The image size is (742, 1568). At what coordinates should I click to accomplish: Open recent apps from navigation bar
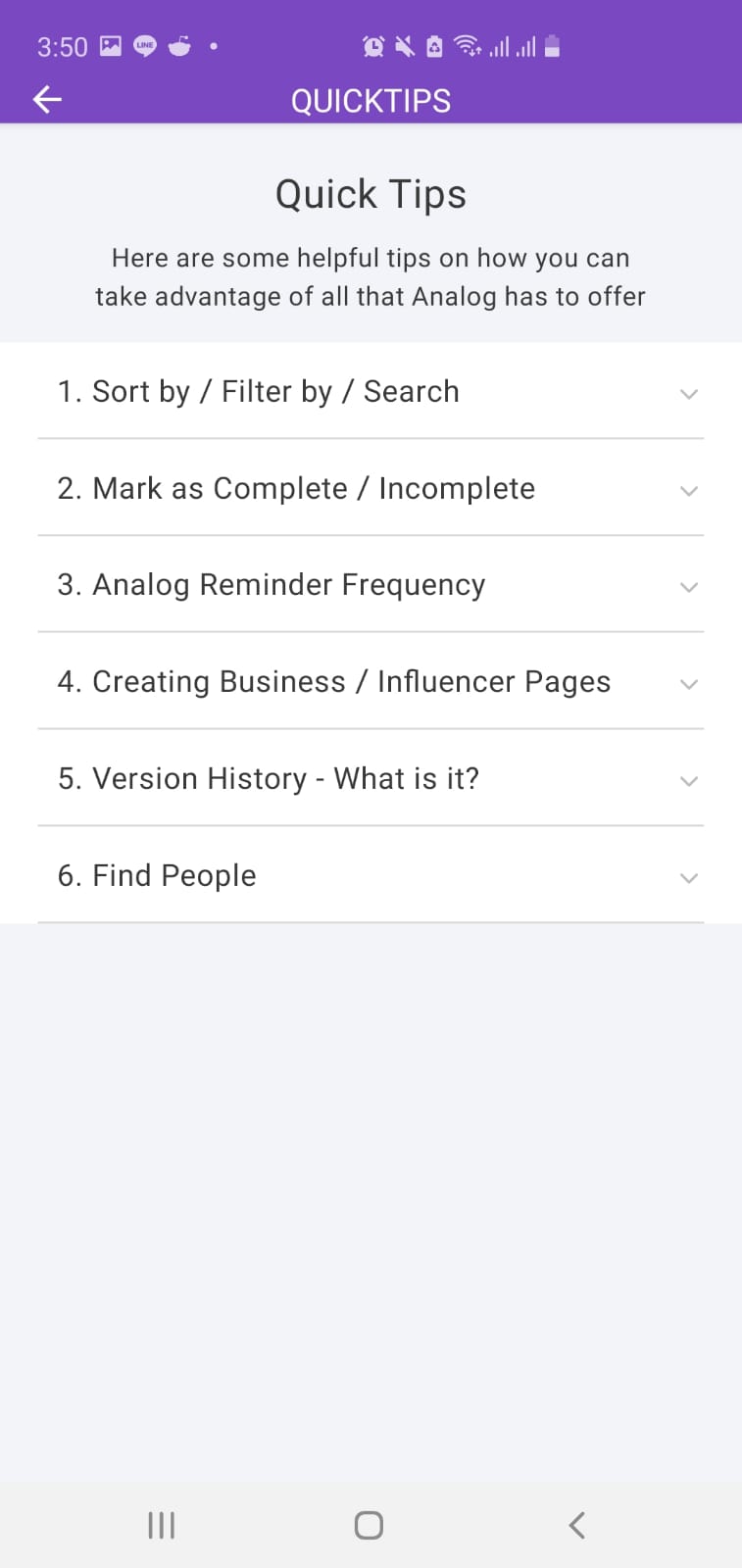tap(161, 1525)
